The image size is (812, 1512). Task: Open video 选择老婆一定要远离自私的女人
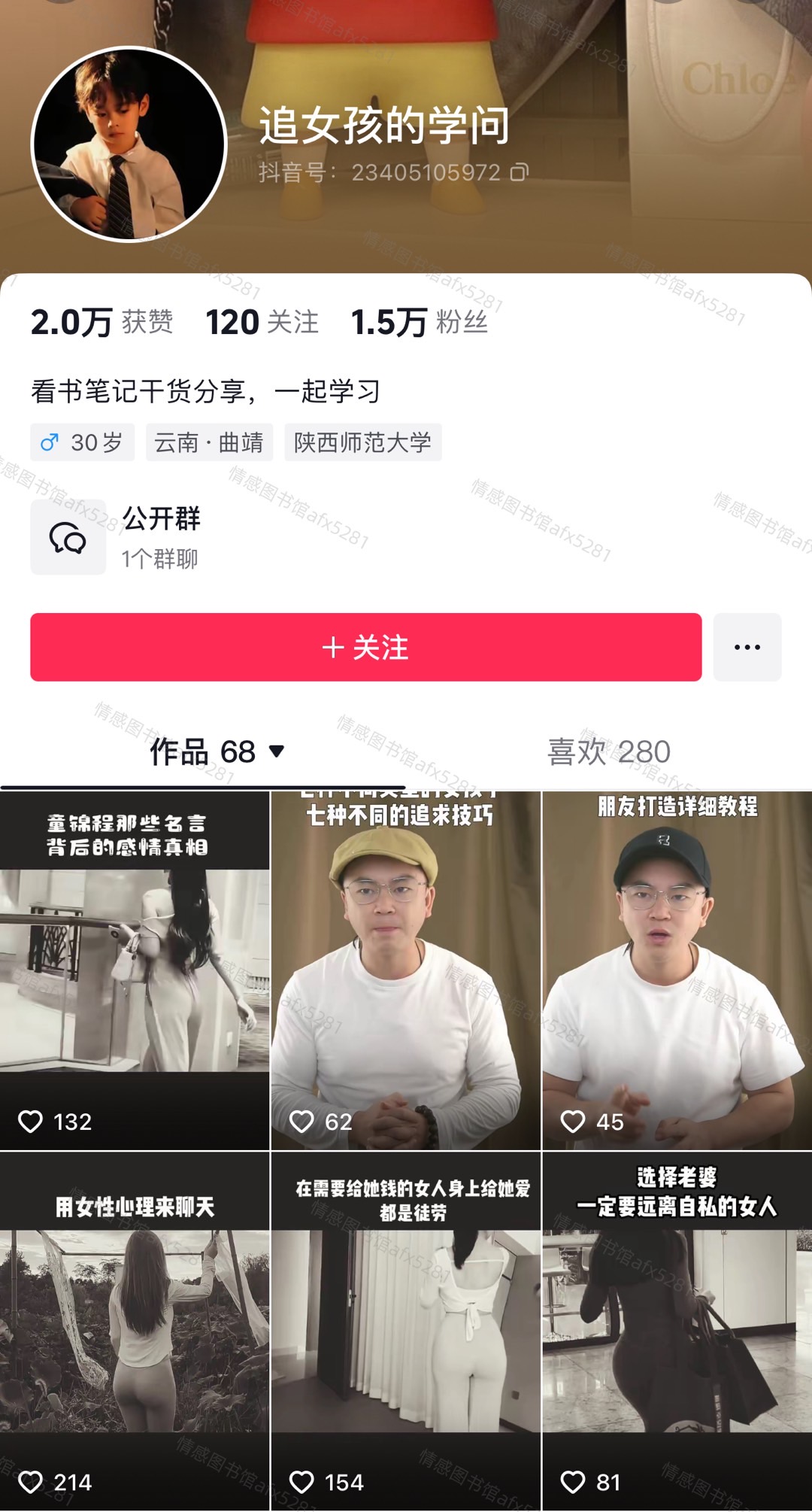tap(677, 1331)
